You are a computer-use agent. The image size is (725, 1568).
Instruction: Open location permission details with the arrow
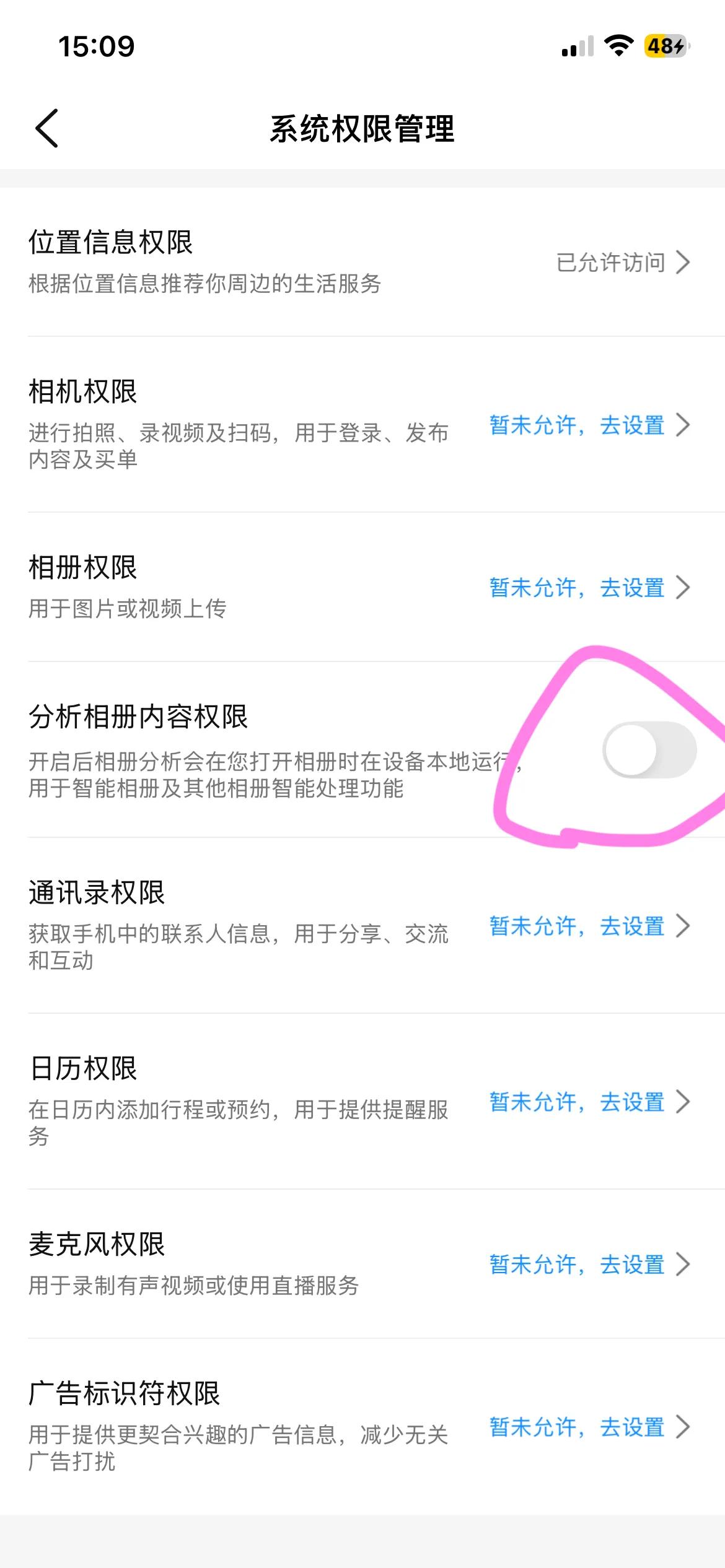pyautogui.click(x=685, y=263)
